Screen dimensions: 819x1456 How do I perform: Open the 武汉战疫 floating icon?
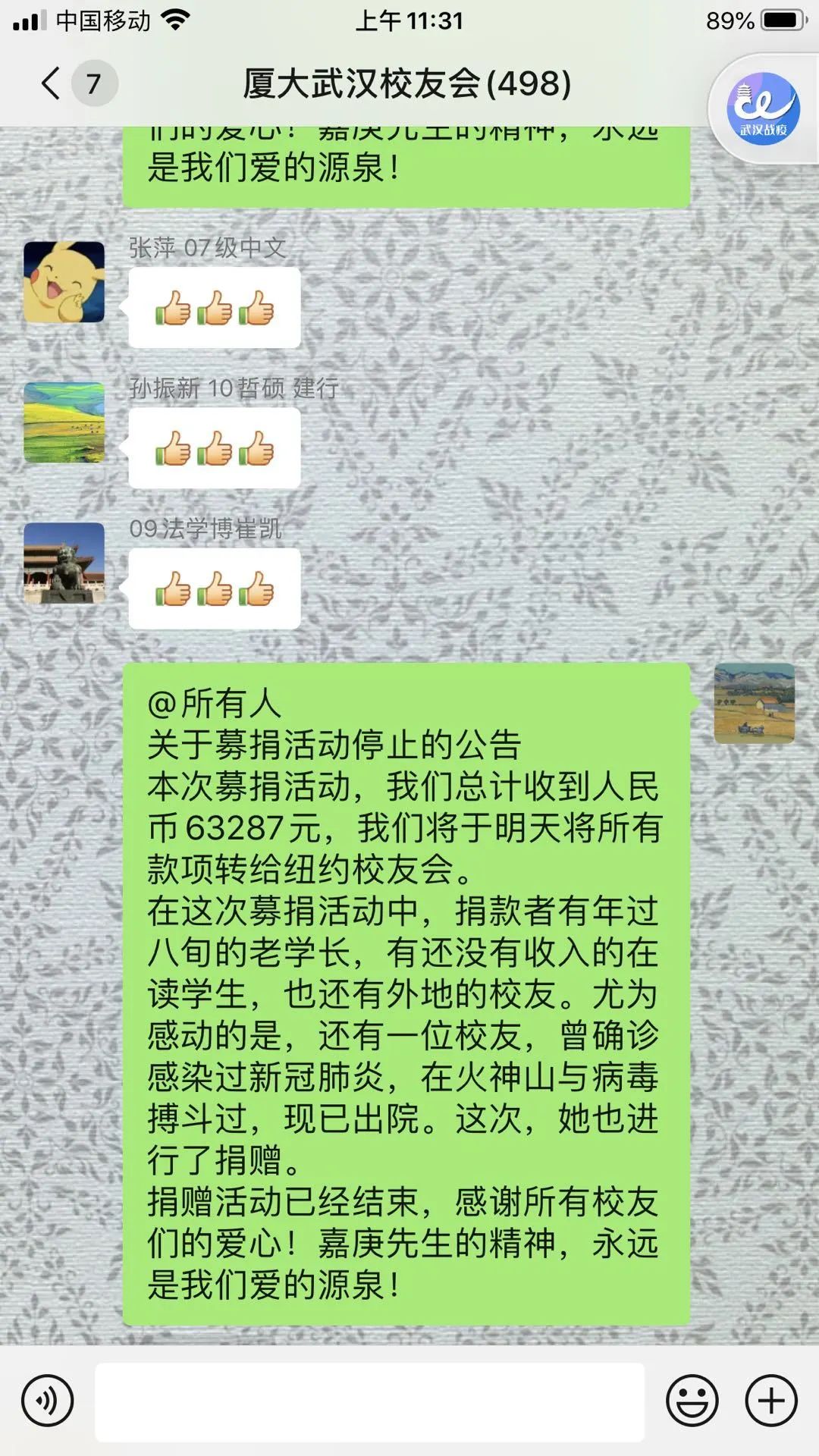[762, 108]
